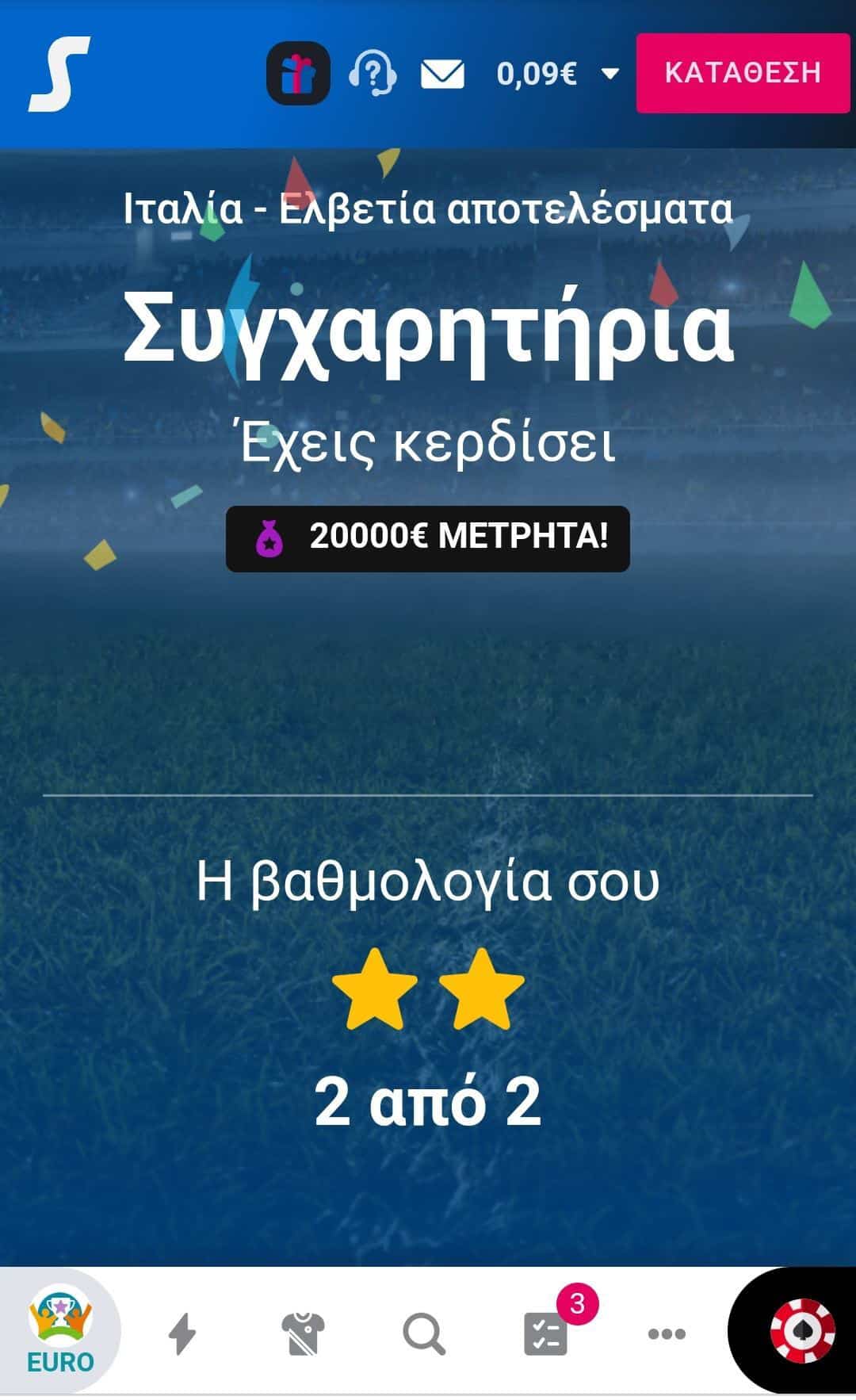
Task: Open the gift offers icon
Action: (x=298, y=74)
